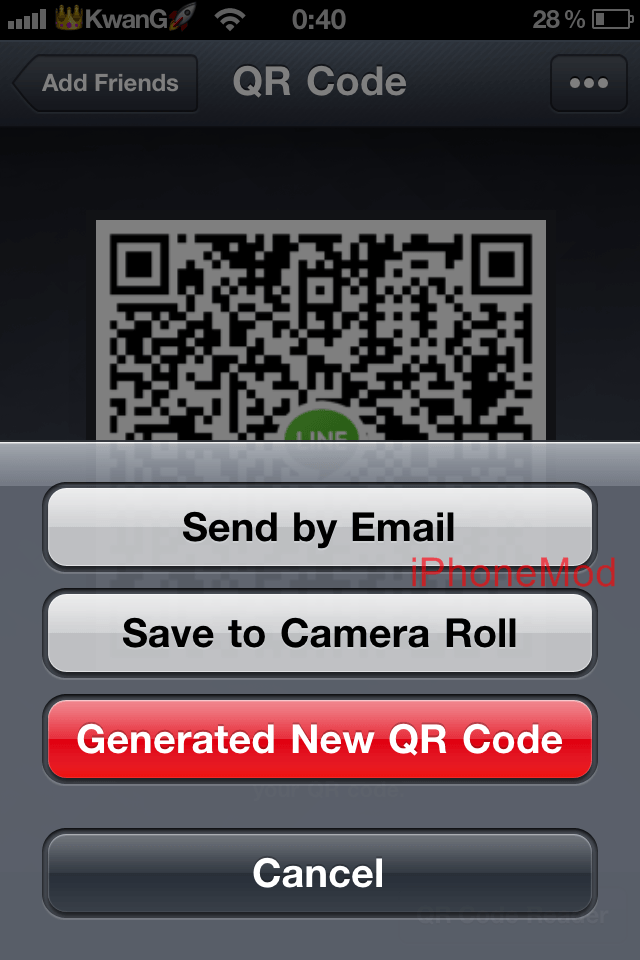The width and height of the screenshot is (640, 960).
Task: Cancel the action sheet
Action: pyautogui.click(x=319, y=873)
